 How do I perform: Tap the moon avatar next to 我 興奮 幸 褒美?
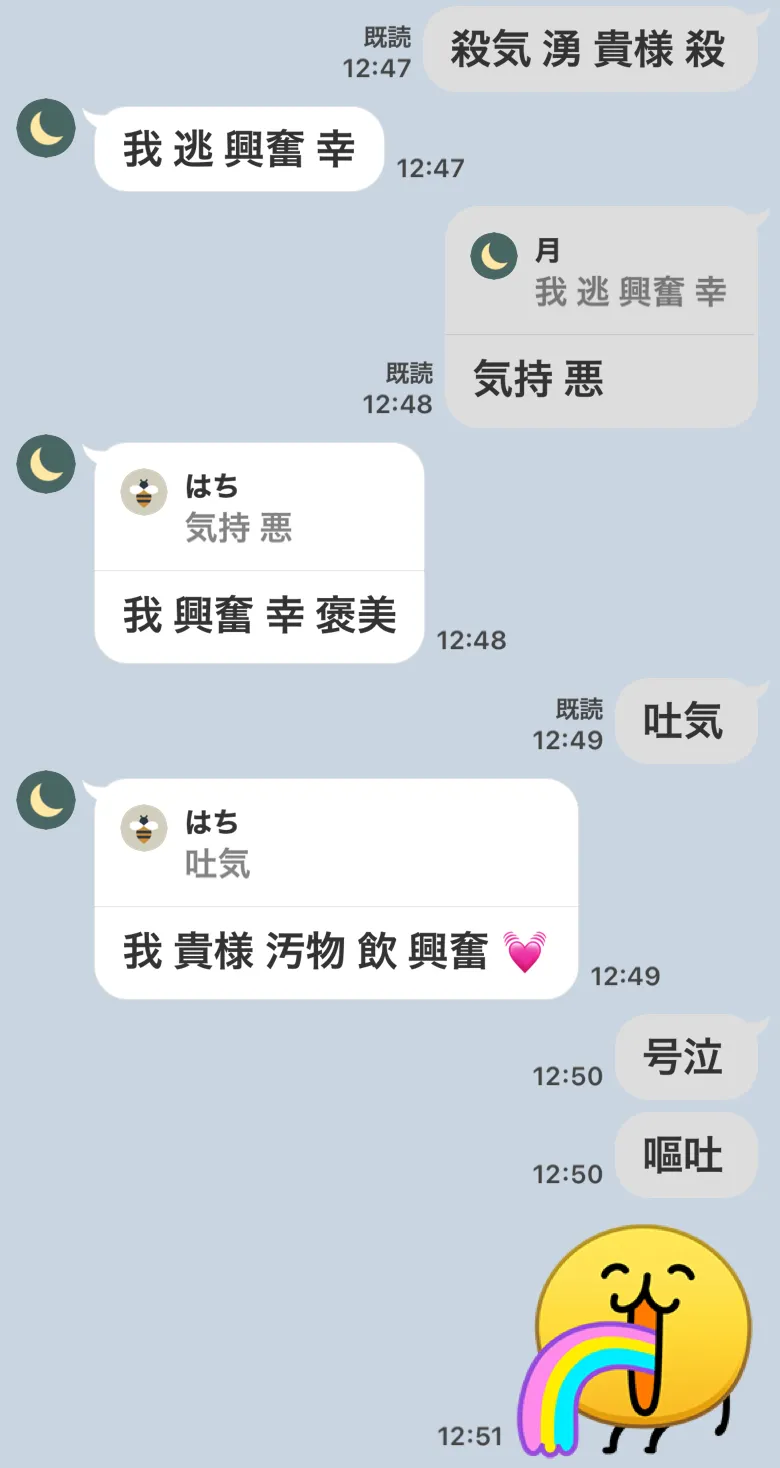[x=46, y=464]
